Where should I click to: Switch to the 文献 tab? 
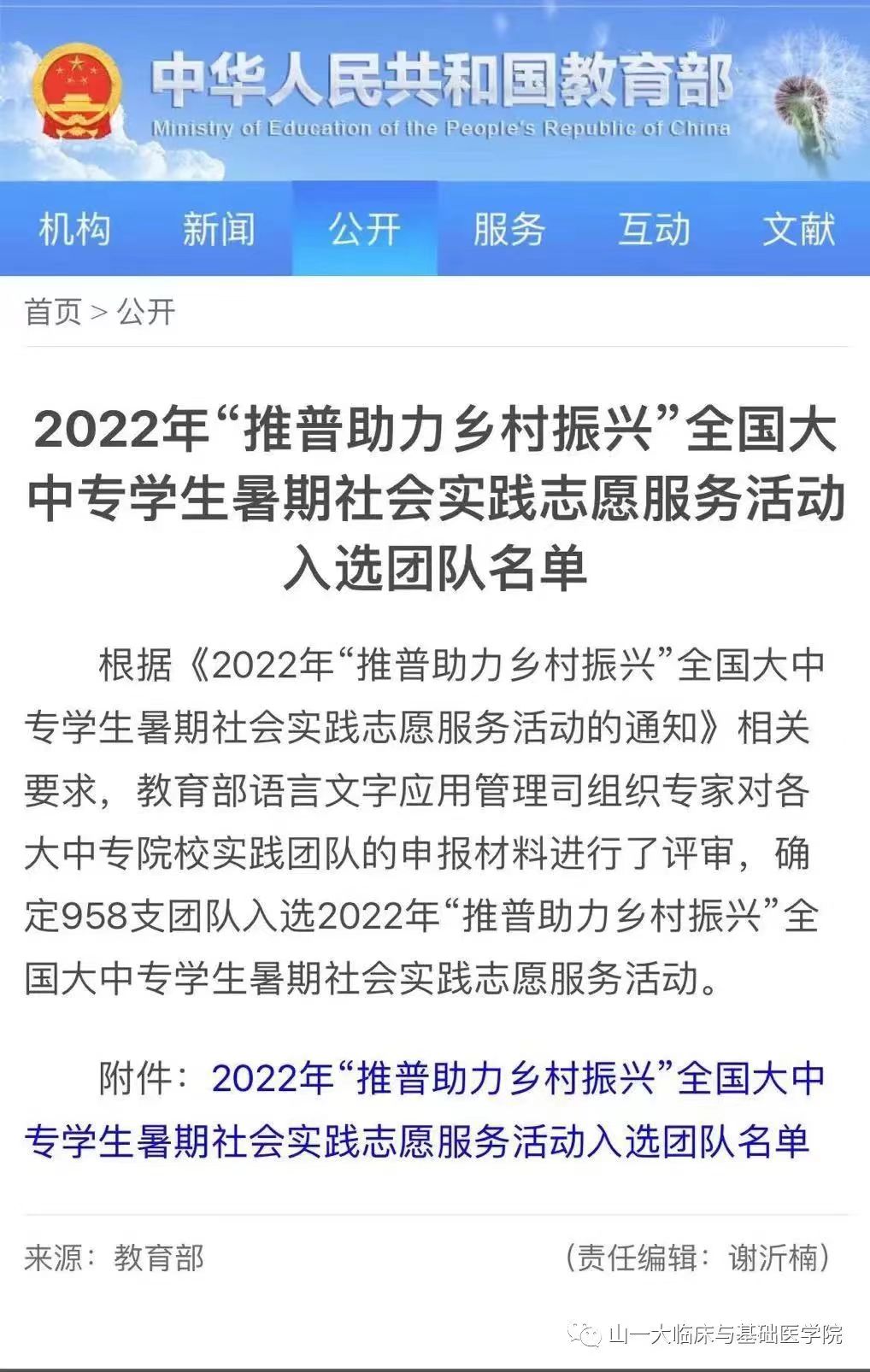pos(798,229)
